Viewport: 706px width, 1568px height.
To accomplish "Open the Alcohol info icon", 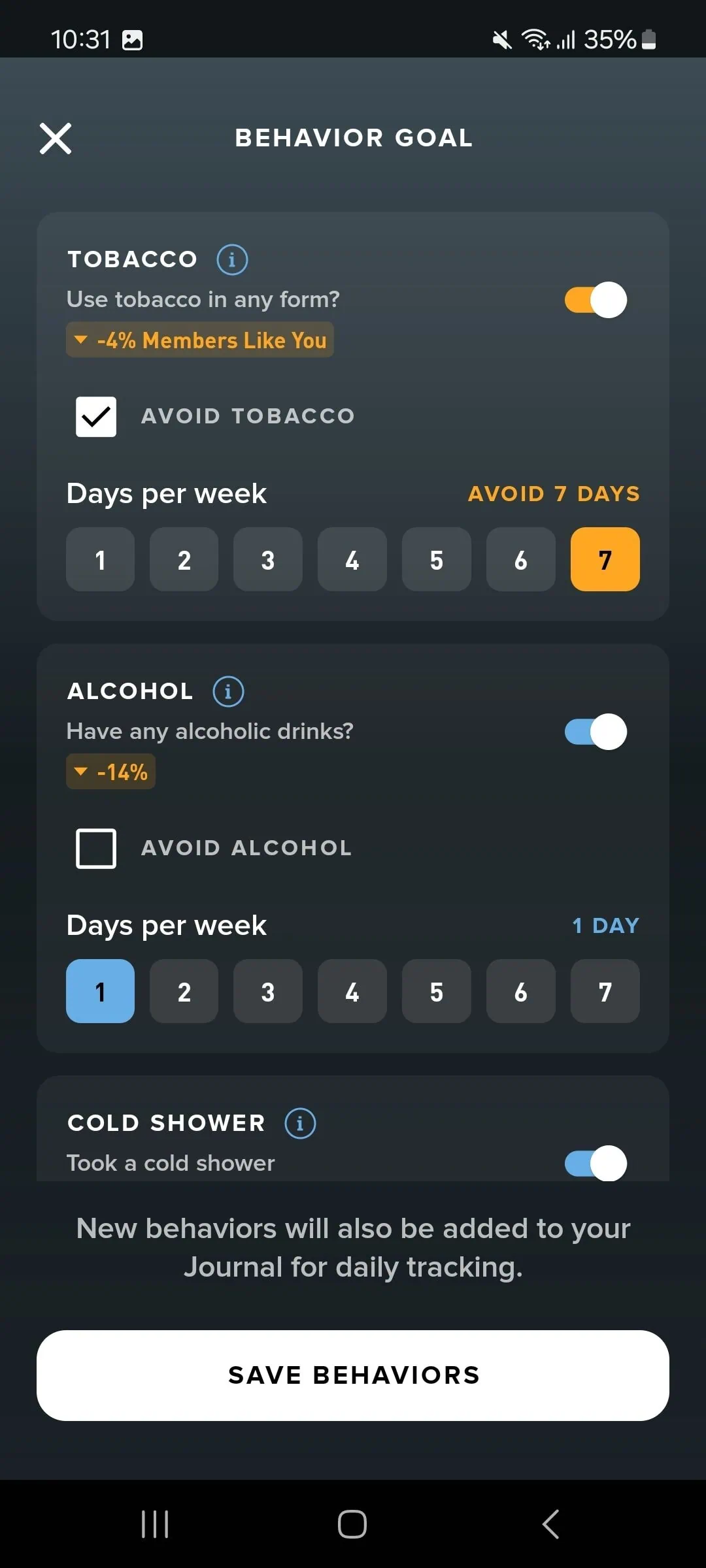I will point(228,691).
